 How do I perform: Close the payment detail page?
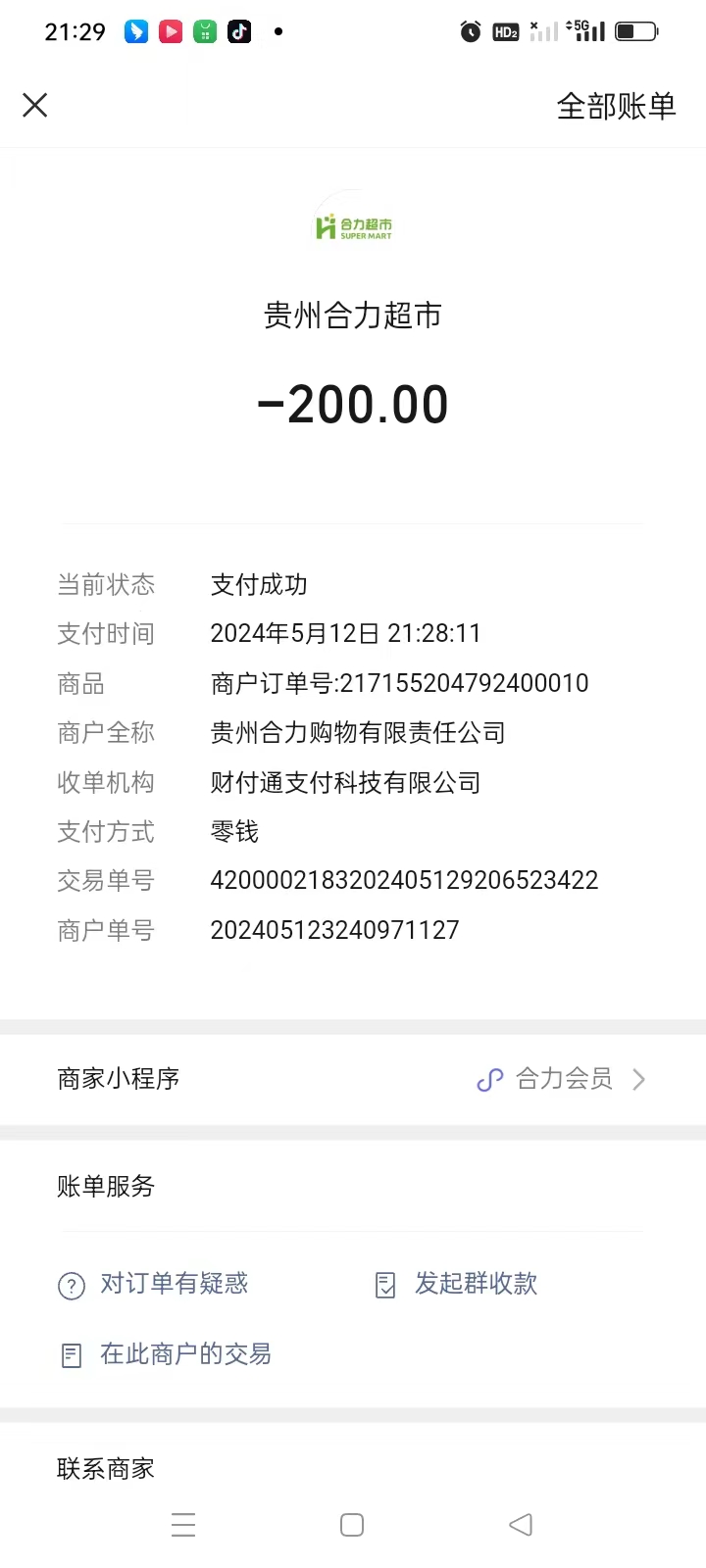coord(35,105)
